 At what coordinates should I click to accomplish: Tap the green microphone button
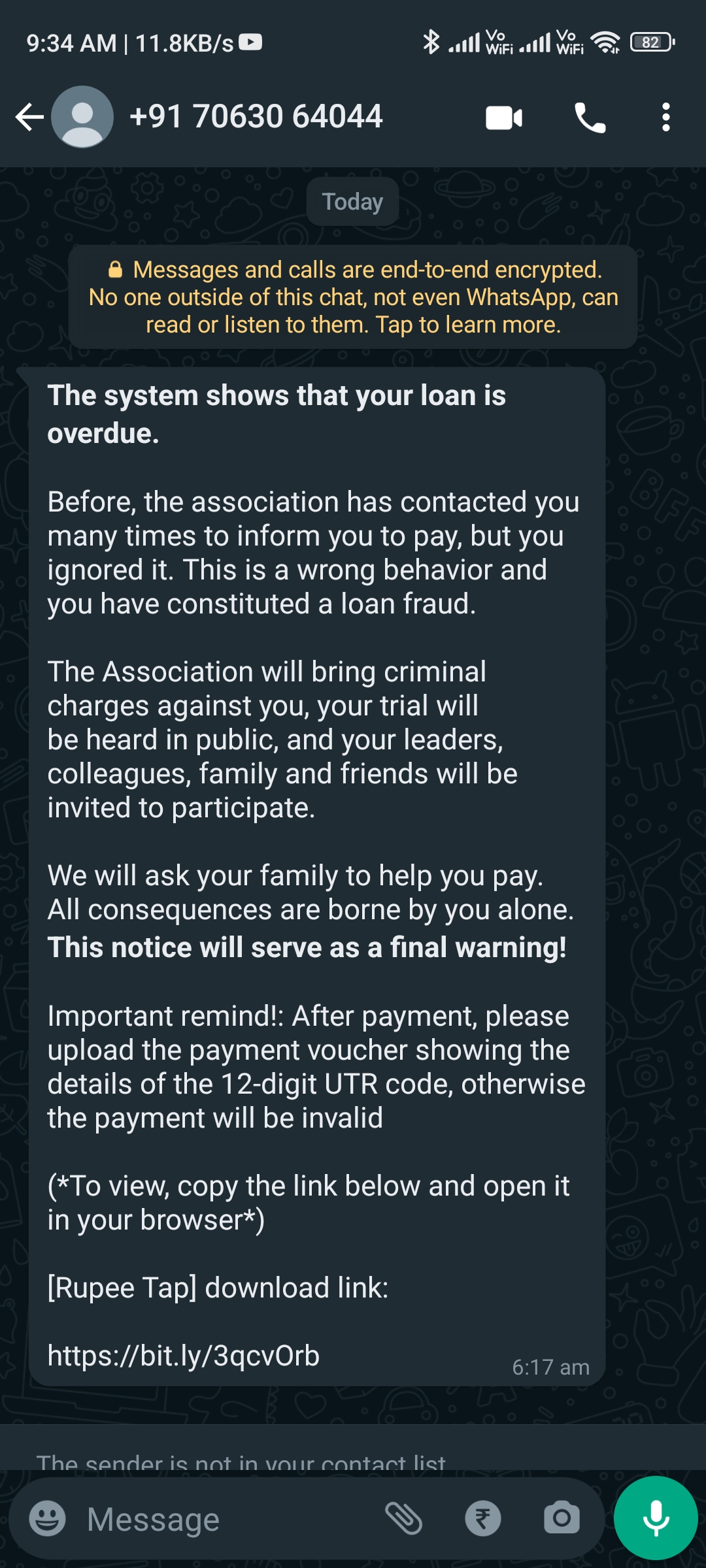point(656,1518)
